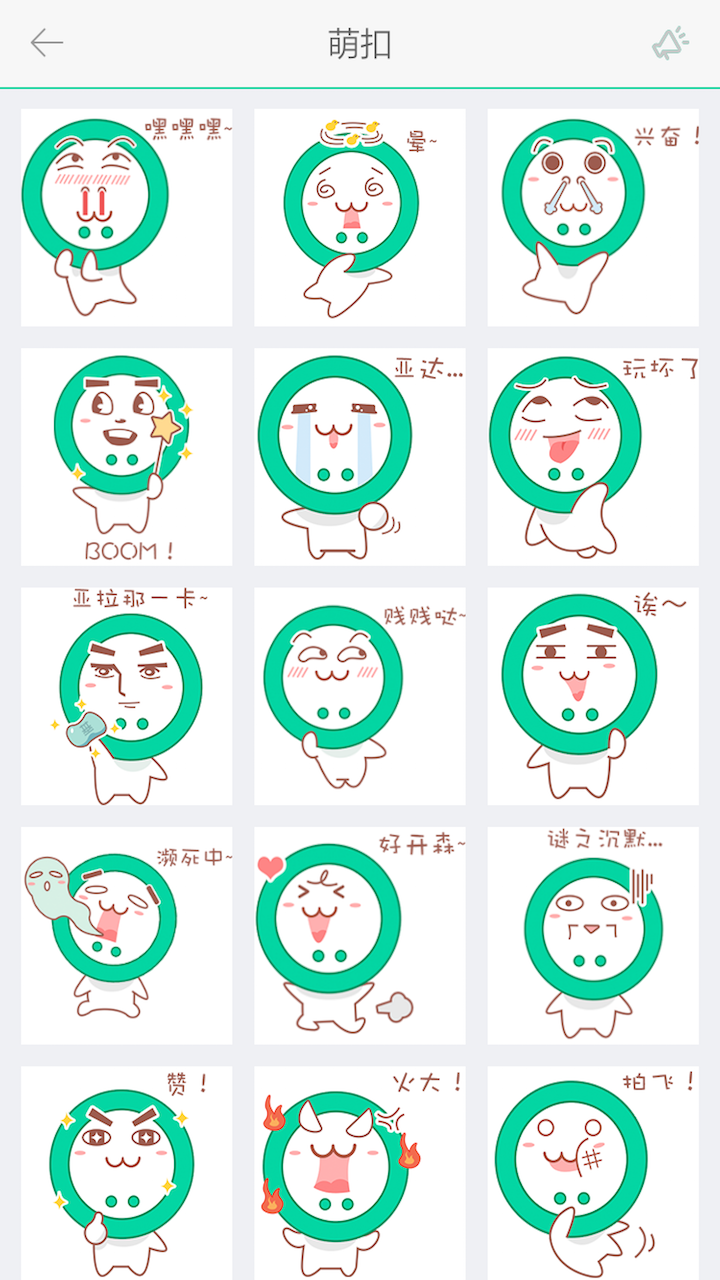Open the 晕~ dizzy sticker
The height and width of the screenshot is (1280, 720).
[359, 216]
